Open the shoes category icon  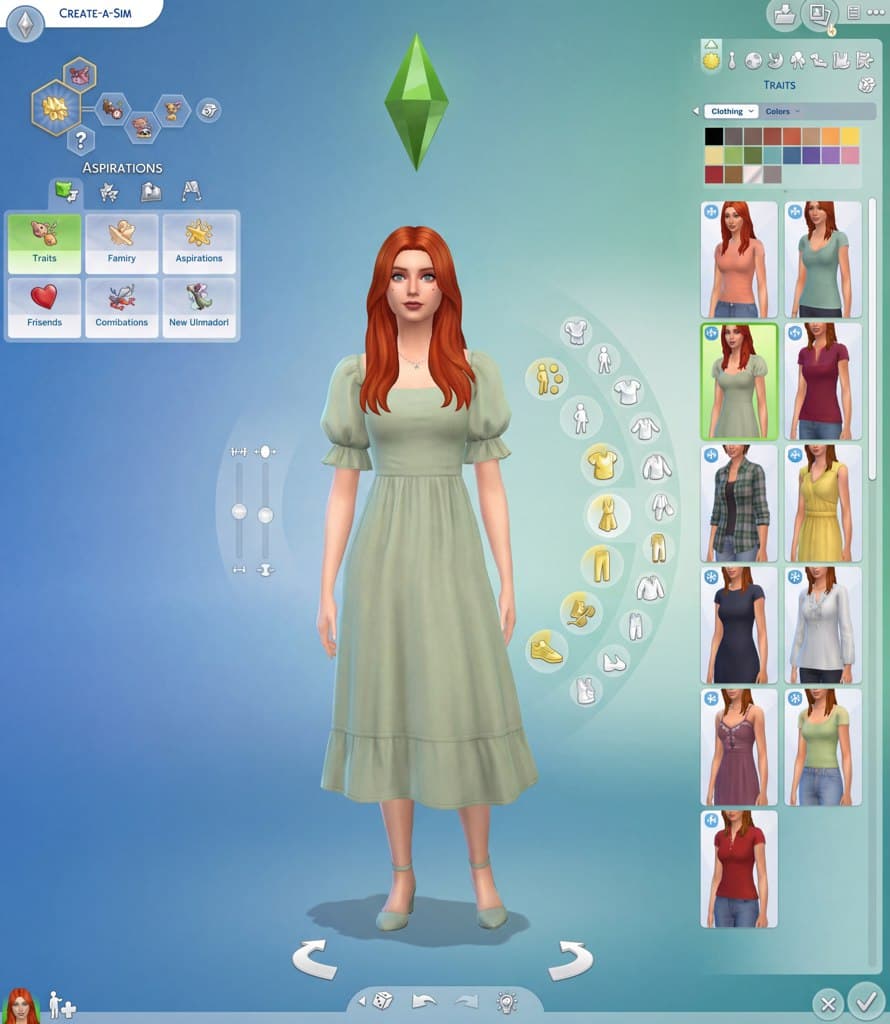click(547, 651)
